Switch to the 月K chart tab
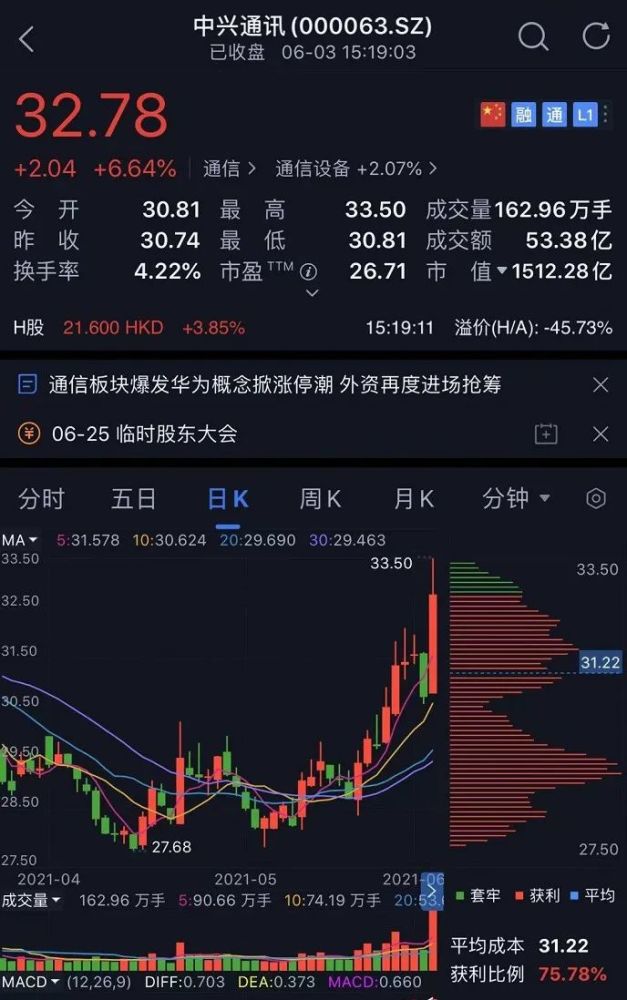This screenshot has width=627, height=1000. coord(414,499)
